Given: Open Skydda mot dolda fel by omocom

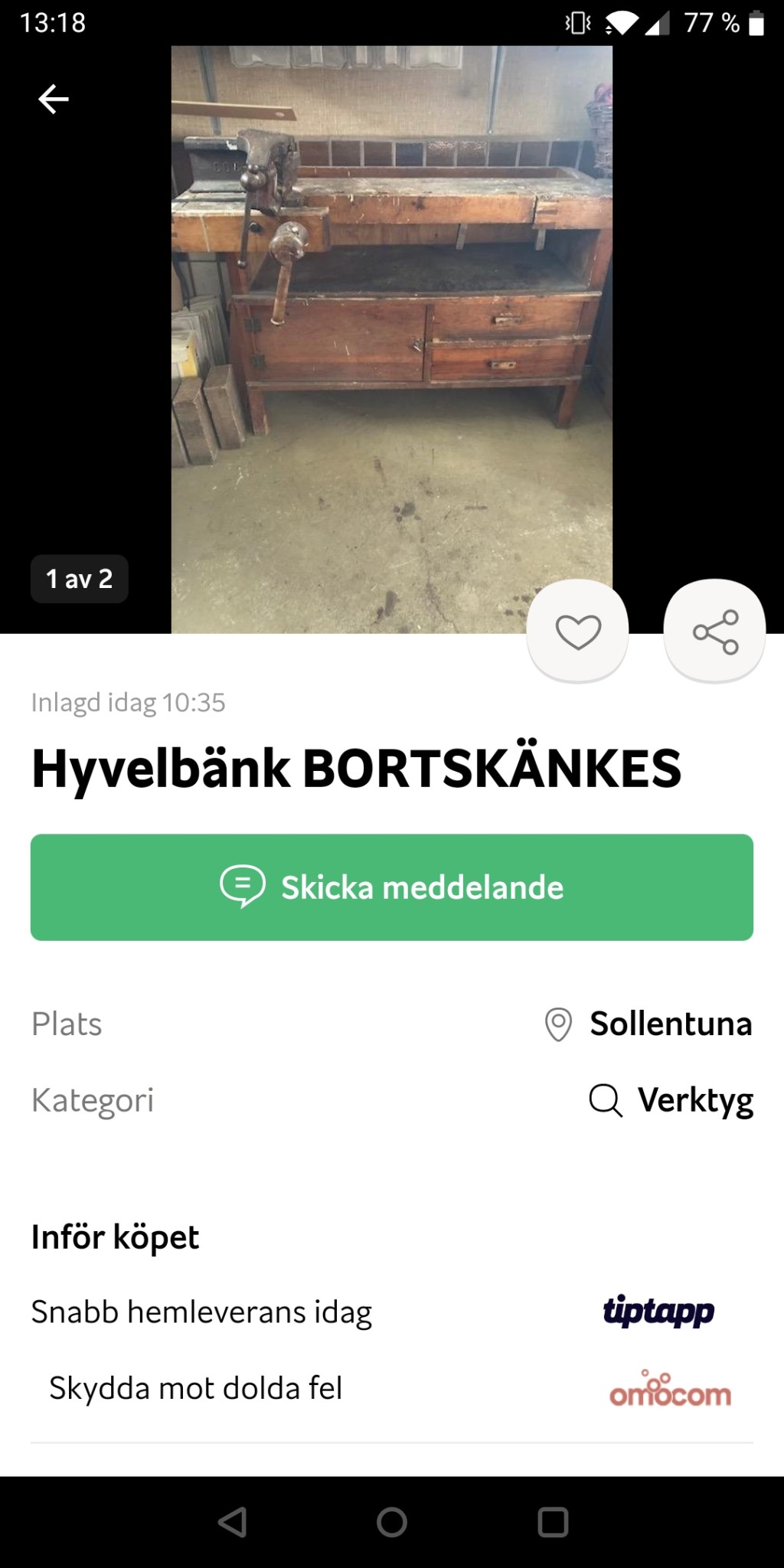Looking at the screenshot, I should (195, 1388).
